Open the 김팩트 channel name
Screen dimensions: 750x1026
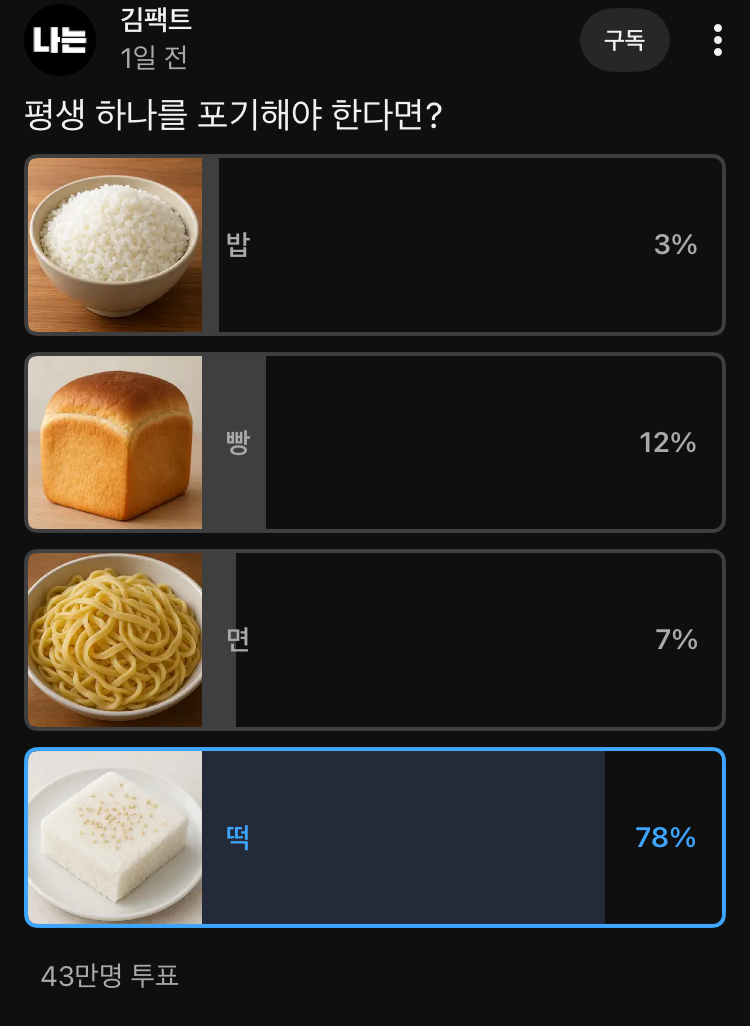click(155, 20)
